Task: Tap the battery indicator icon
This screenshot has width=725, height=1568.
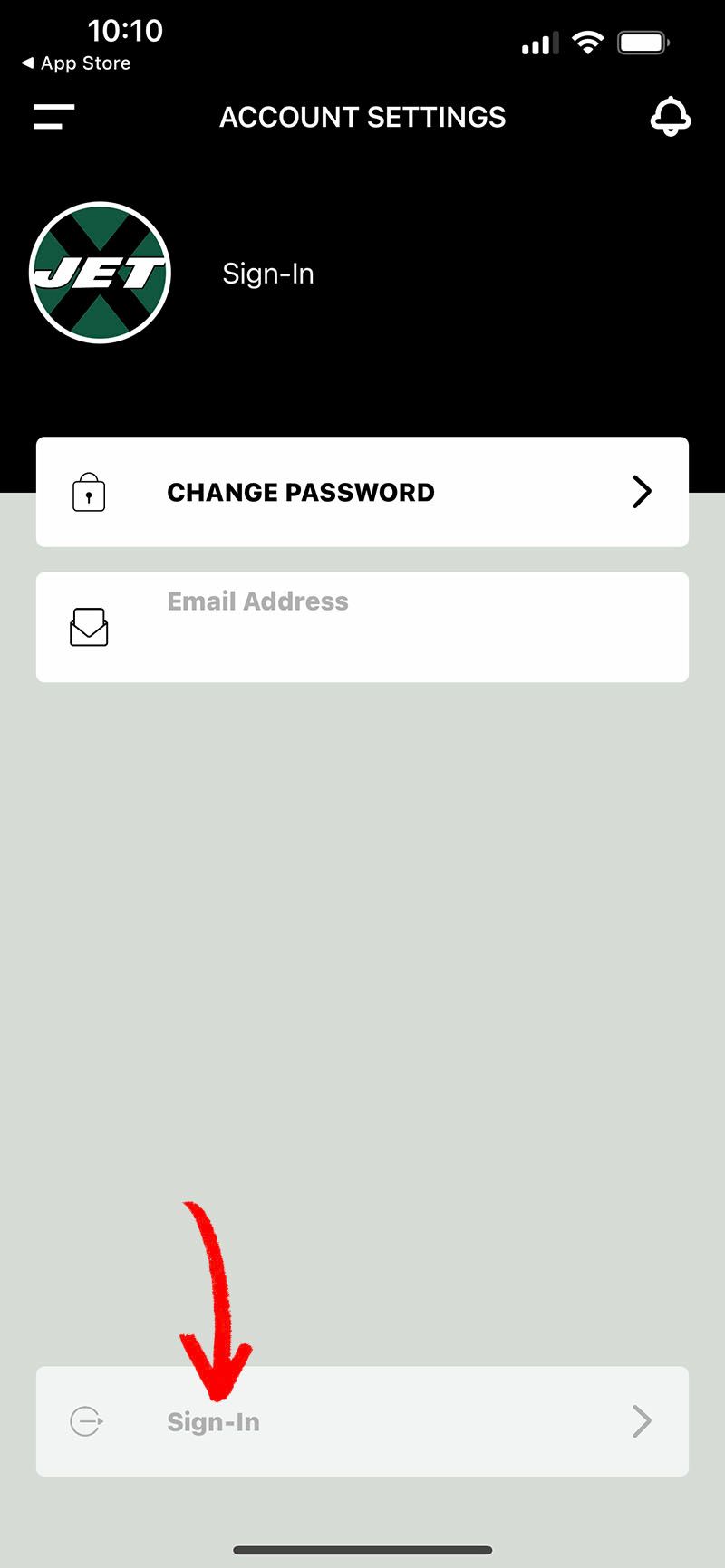Action: tap(643, 41)
